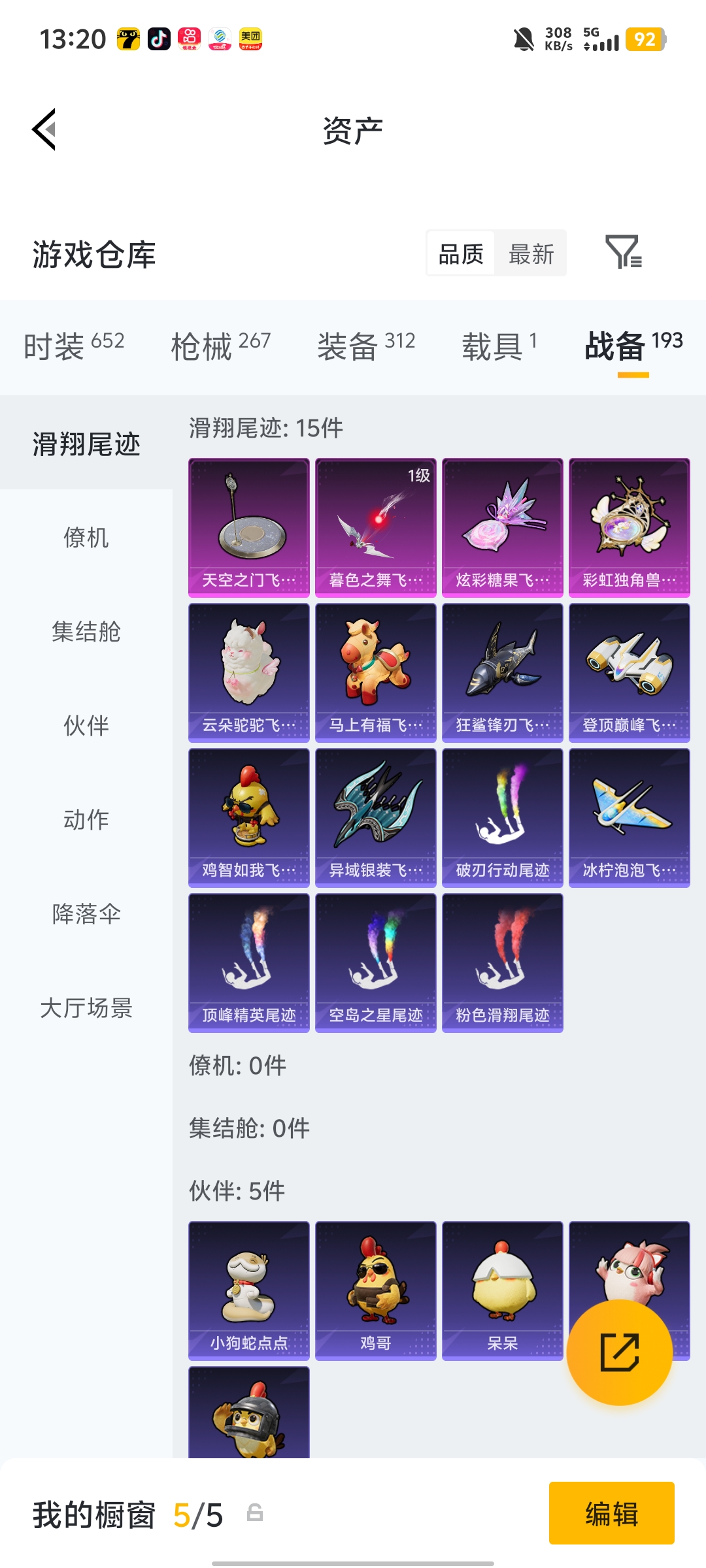
Task: View the 破刃行动尾迹 item
Action: [x=503, y=817]
